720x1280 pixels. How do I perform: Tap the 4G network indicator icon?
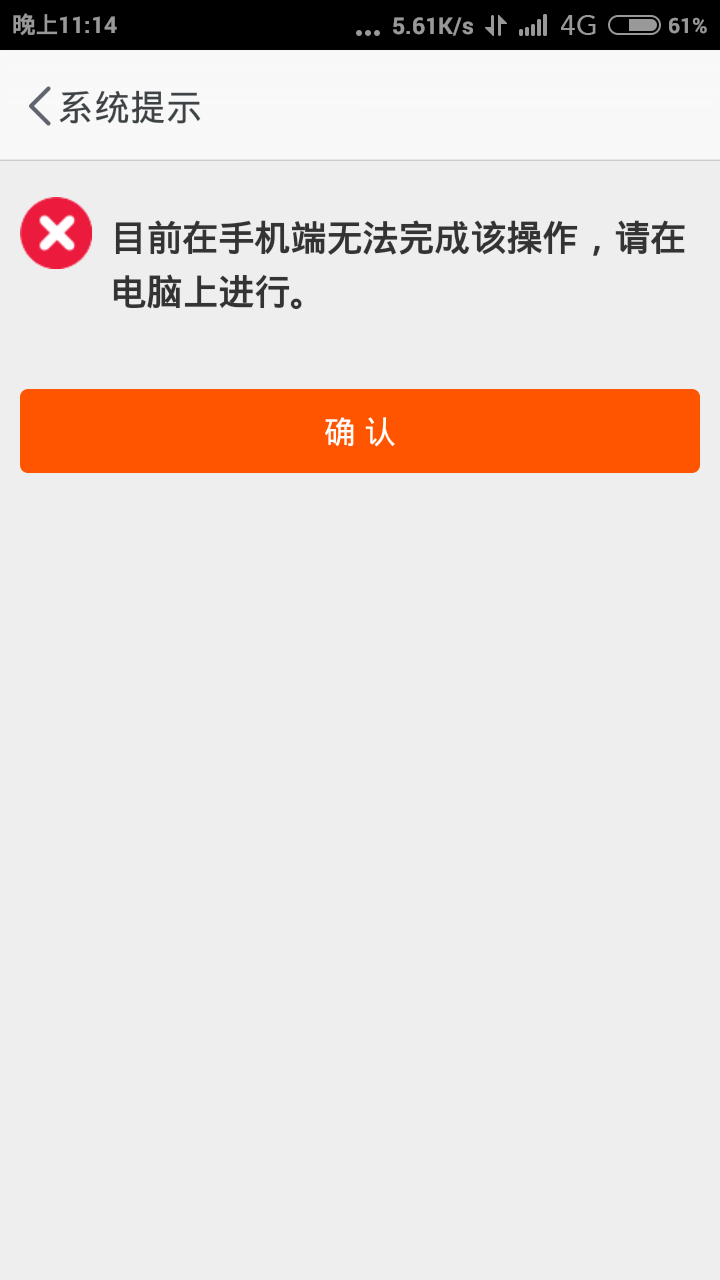tap(578, 24)
